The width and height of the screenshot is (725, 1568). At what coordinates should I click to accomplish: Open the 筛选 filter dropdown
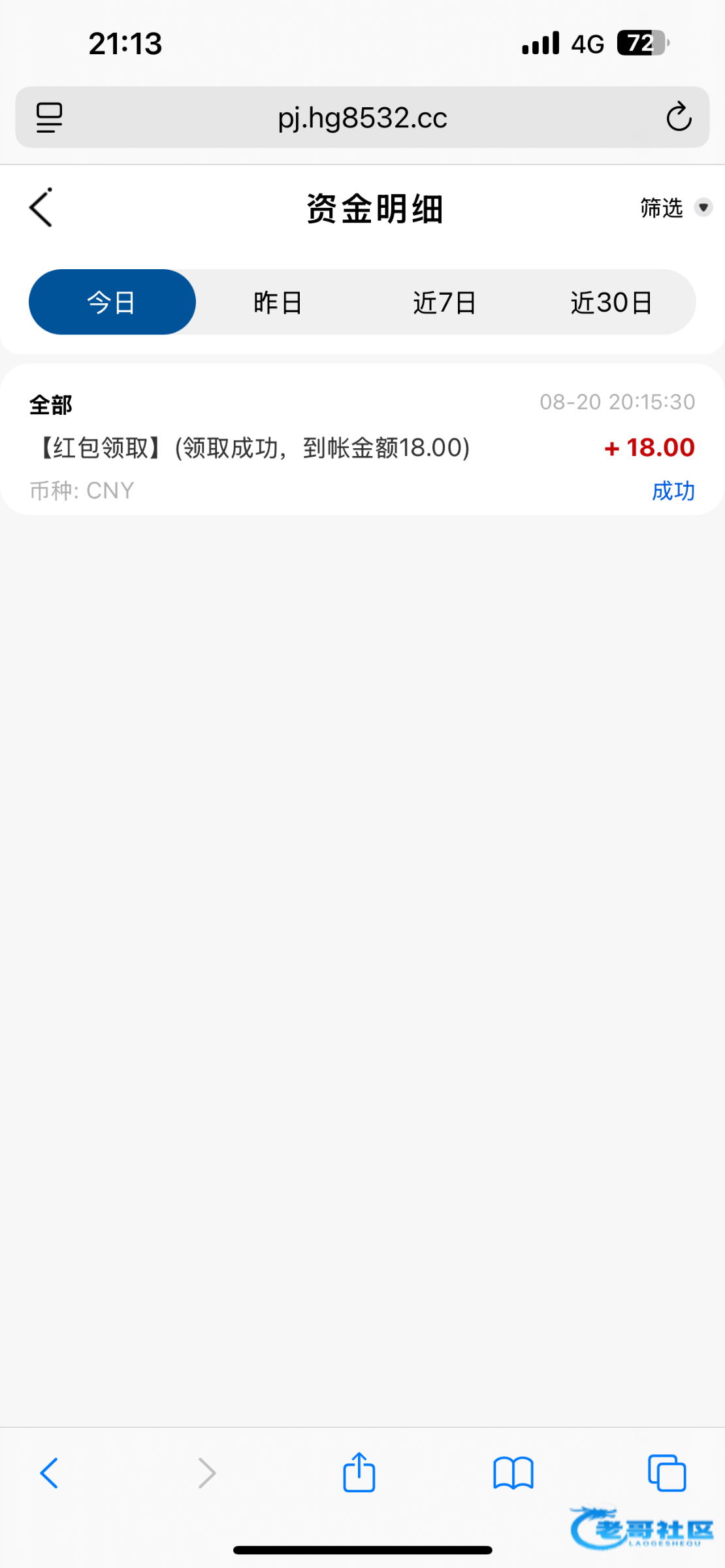[x=675, y=208]
